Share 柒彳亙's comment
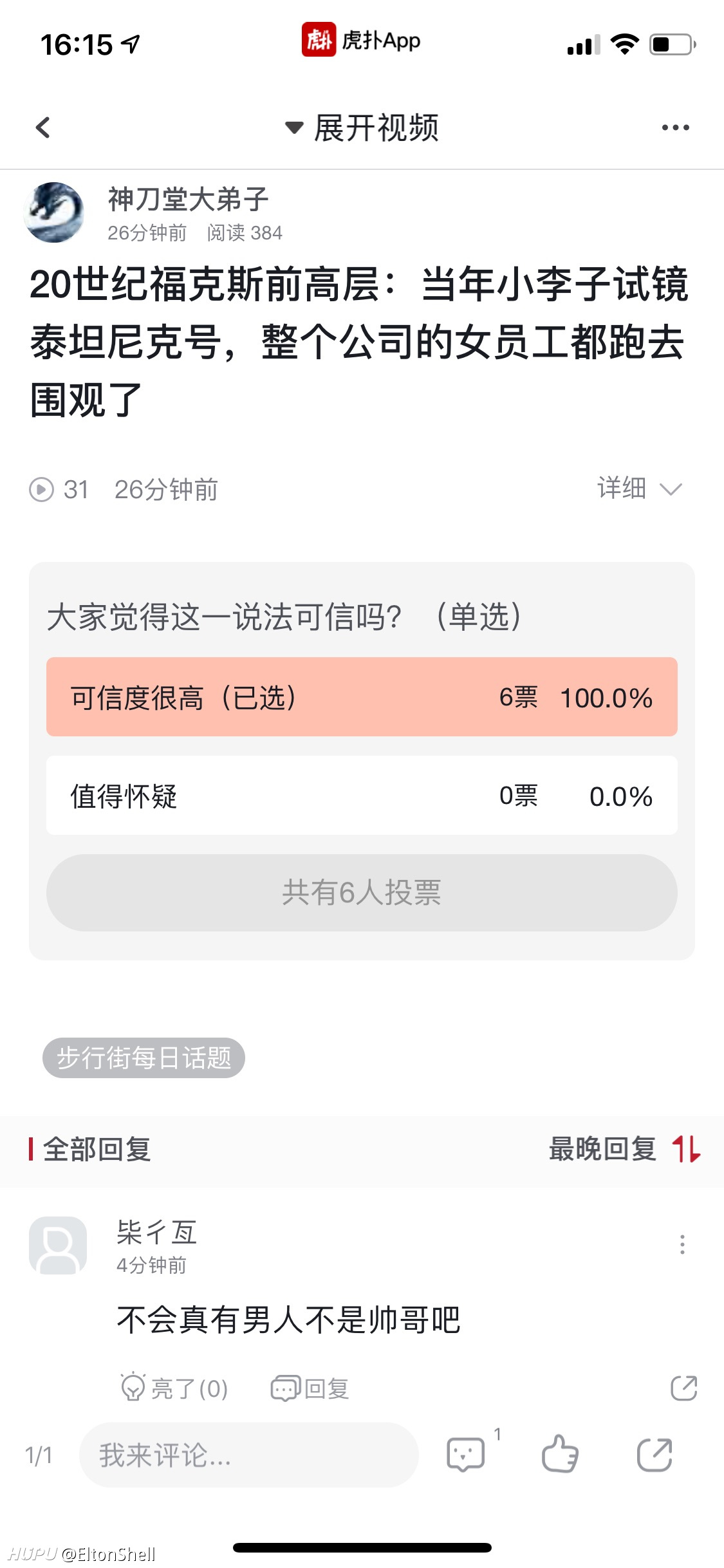This screenshot has width=724, height=1568. [683, 1388]
